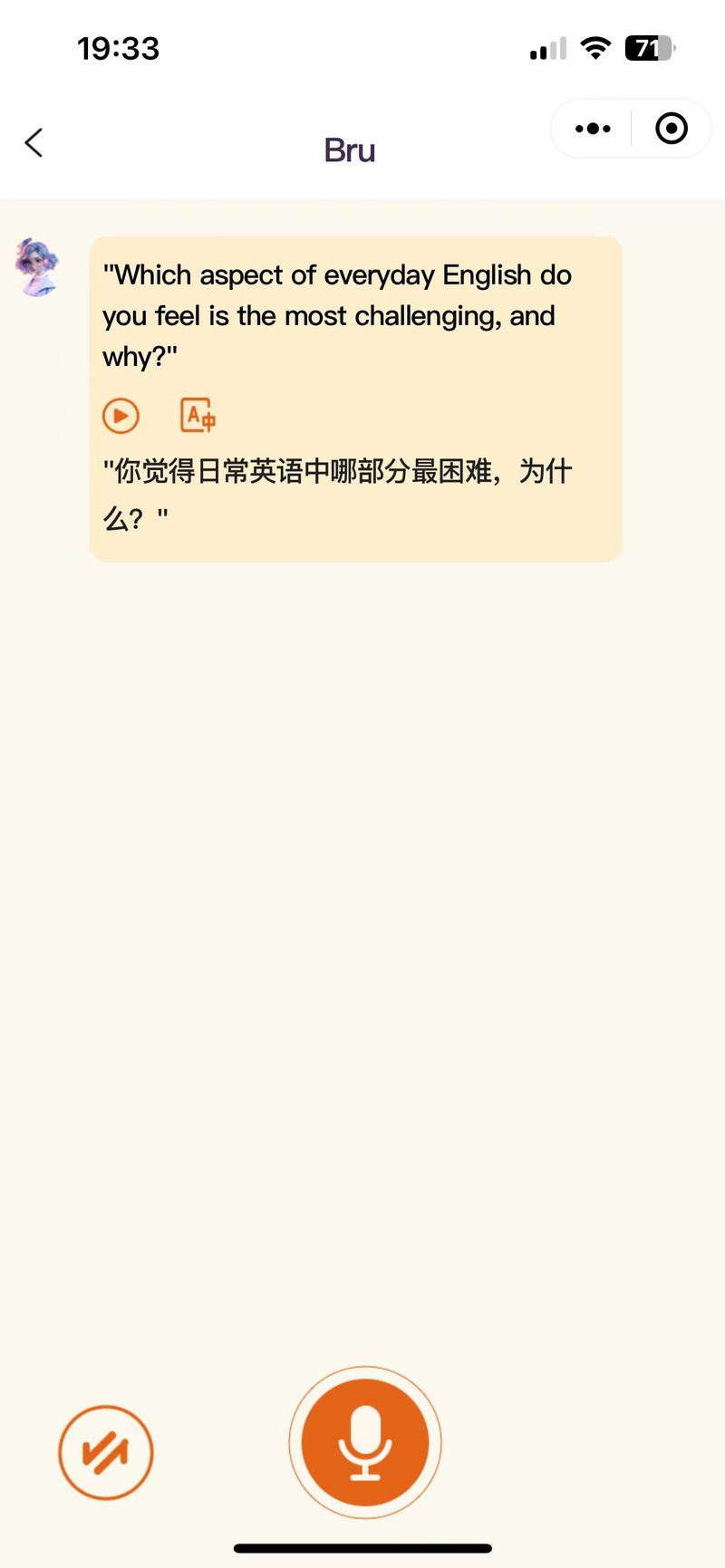725x1568 pixels.
Task: Start voice recording with the microphone button
Action: pos(364,1442)
